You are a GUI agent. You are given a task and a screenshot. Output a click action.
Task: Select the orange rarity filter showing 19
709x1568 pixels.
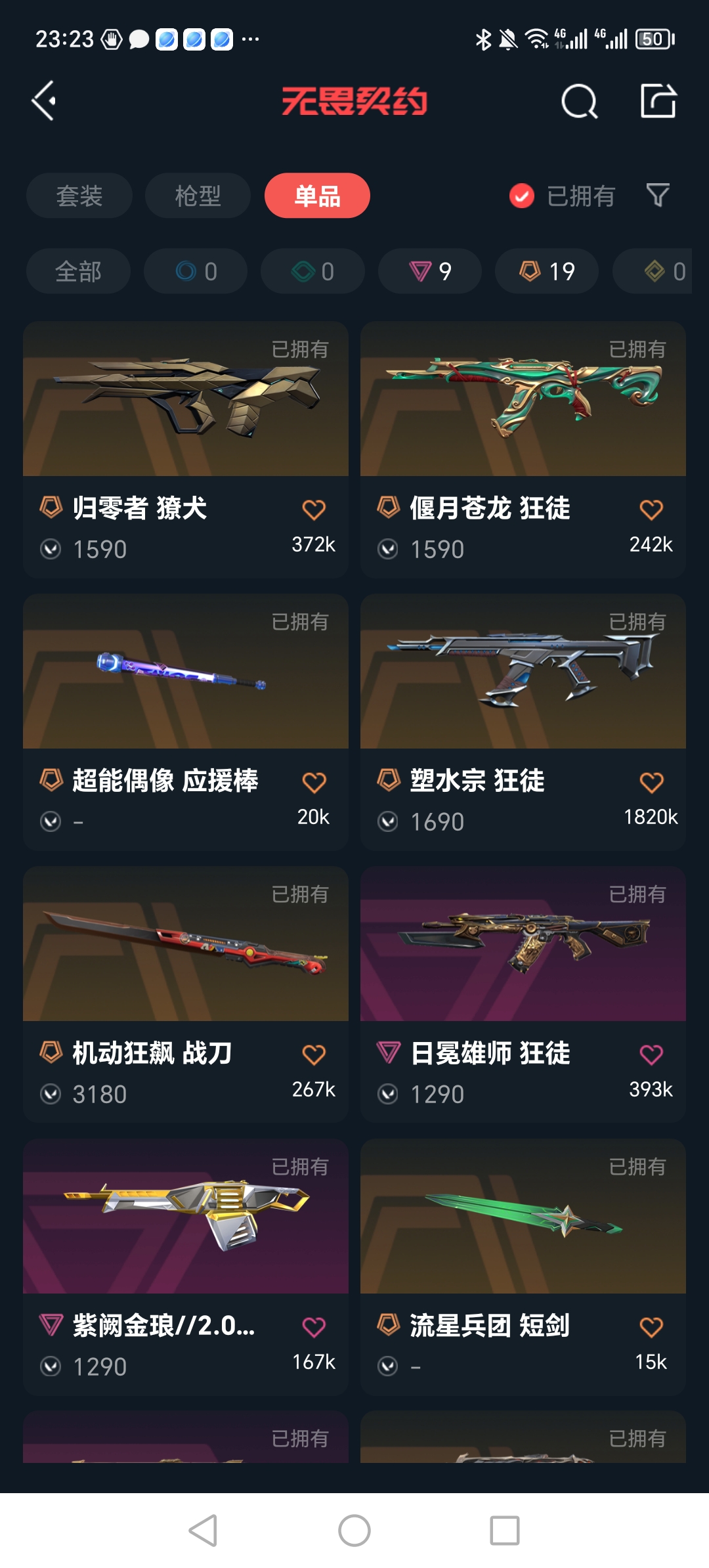[546, 271]
